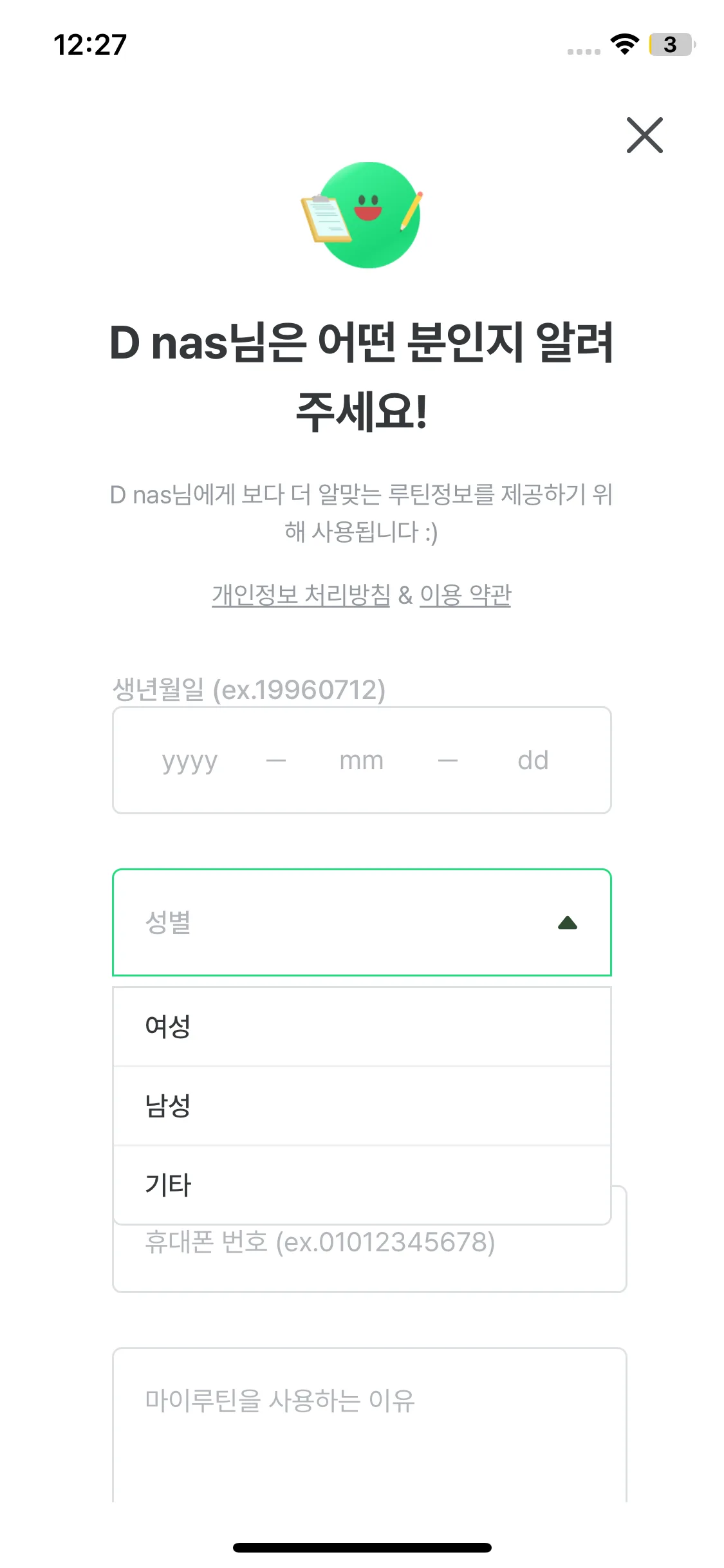Open the 개인정보 처리방침 link

301,595
